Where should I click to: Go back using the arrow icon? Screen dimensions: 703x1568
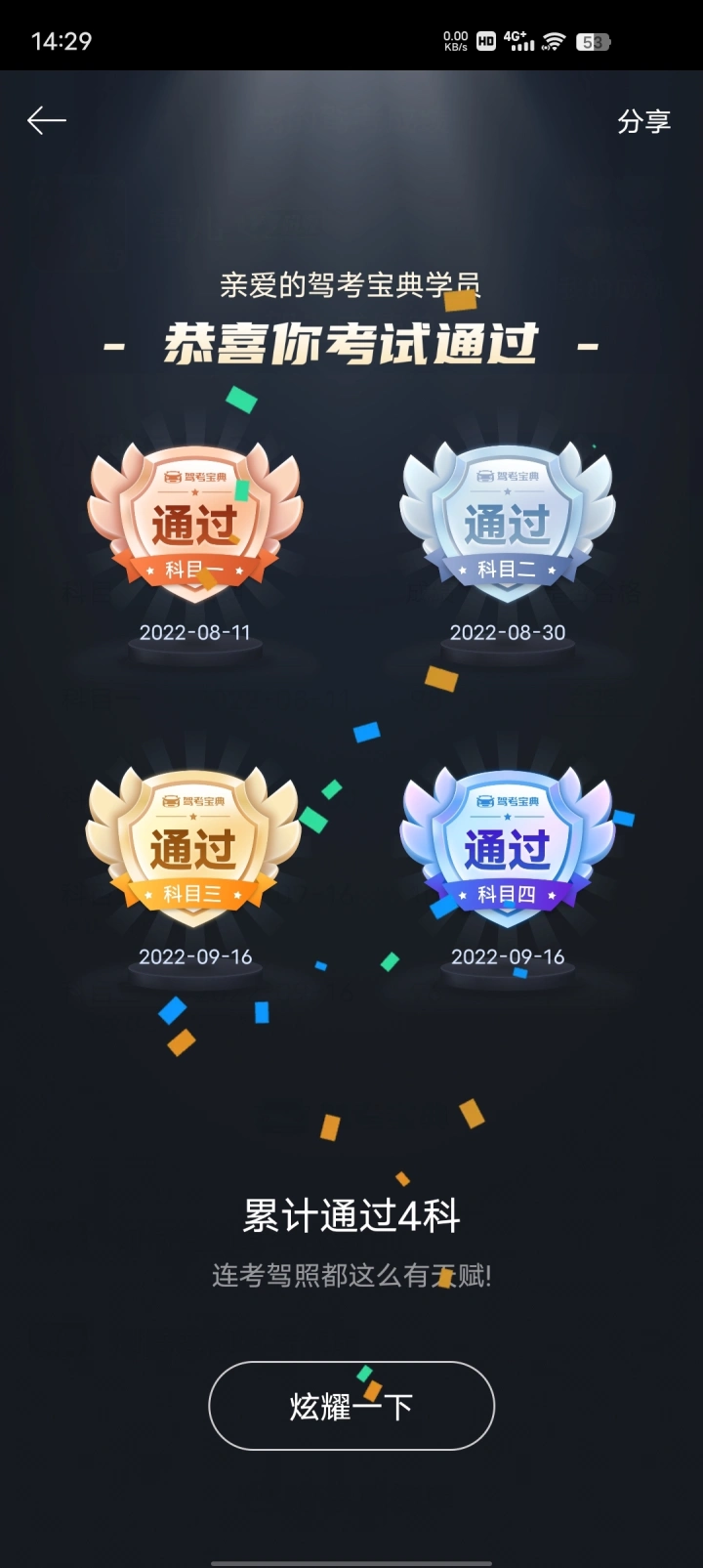coord(46,120)
